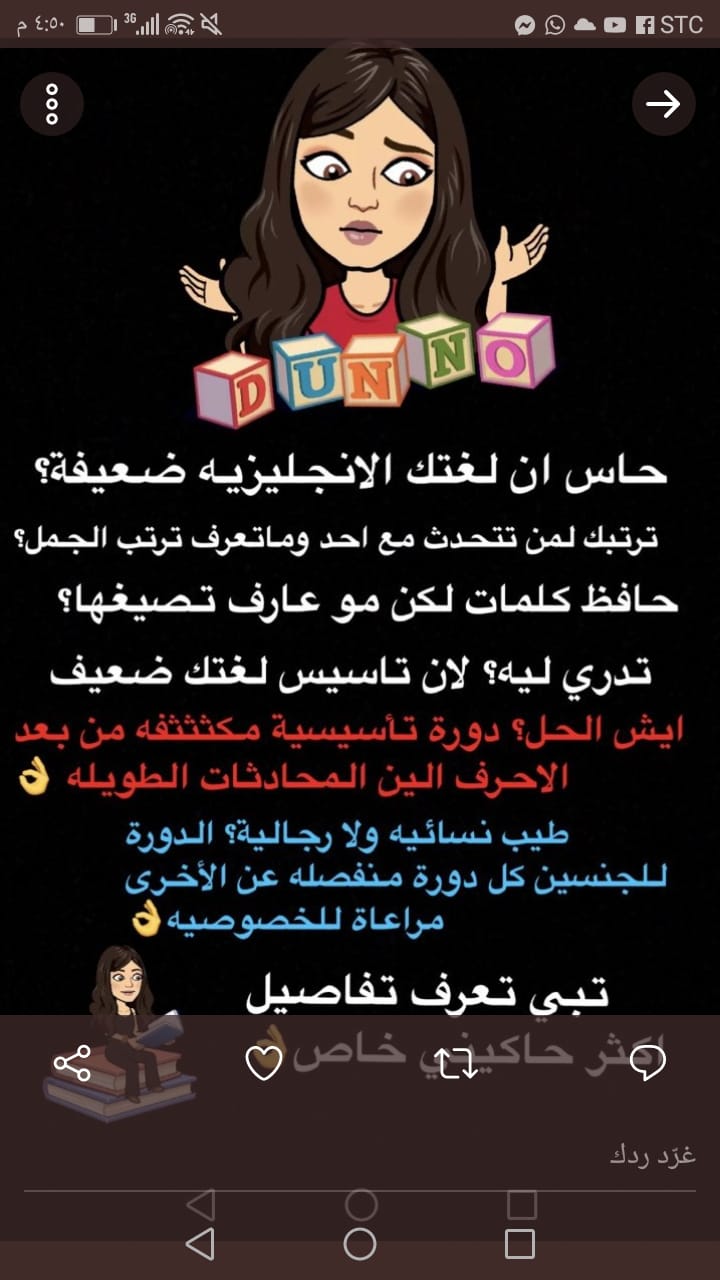720x1280 pixels.
Task: Tap the arrow button at top right
Action: coord(663,104)
